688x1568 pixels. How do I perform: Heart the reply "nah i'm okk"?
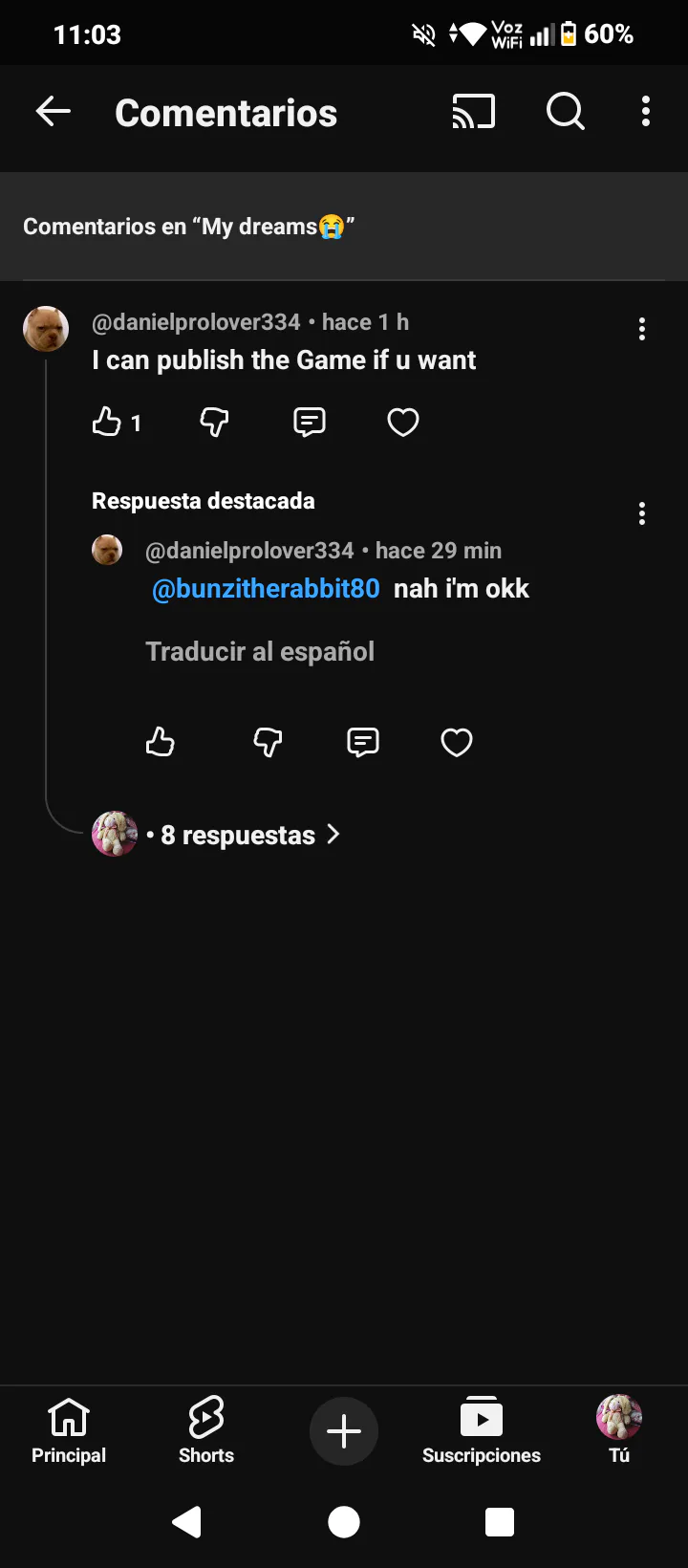pyautogui.click(x=457, y=742)
